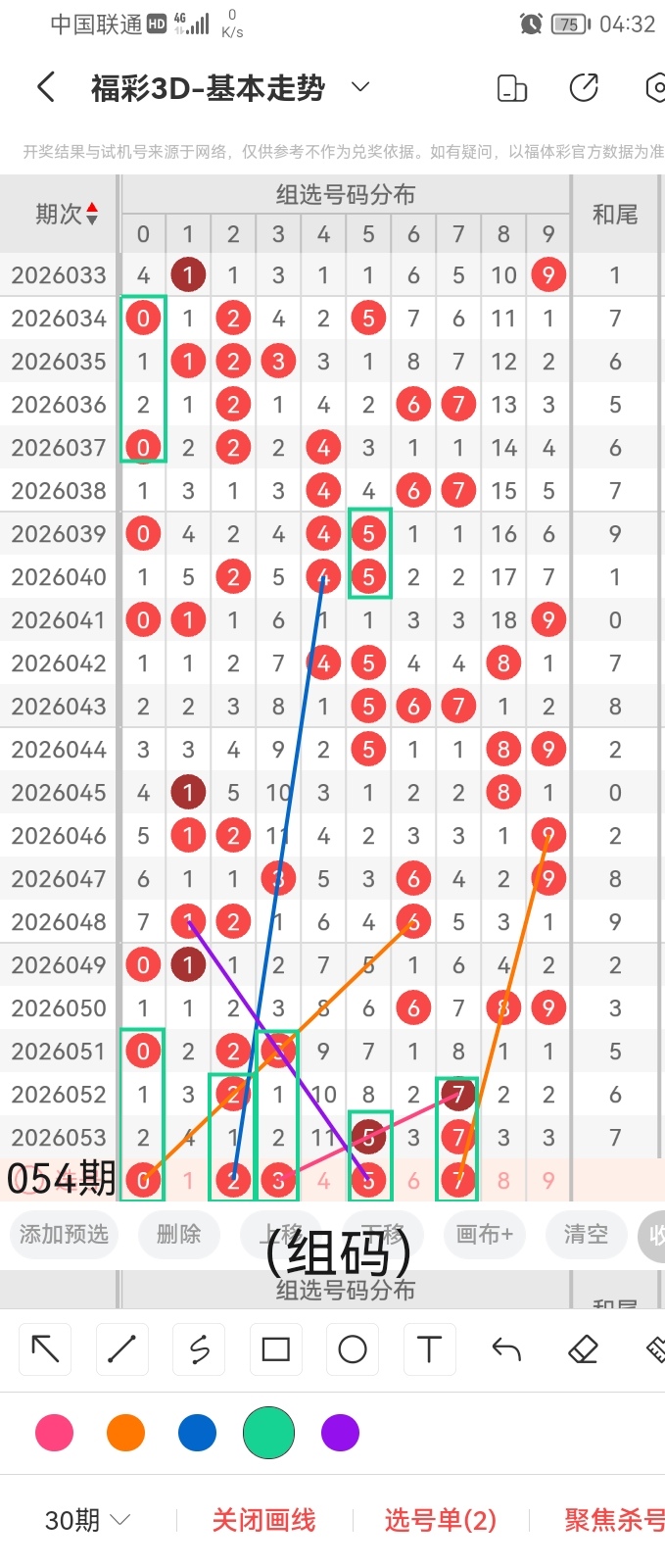Select the straight line drawing tool

pyautogui.click(x=121, y=1349)
